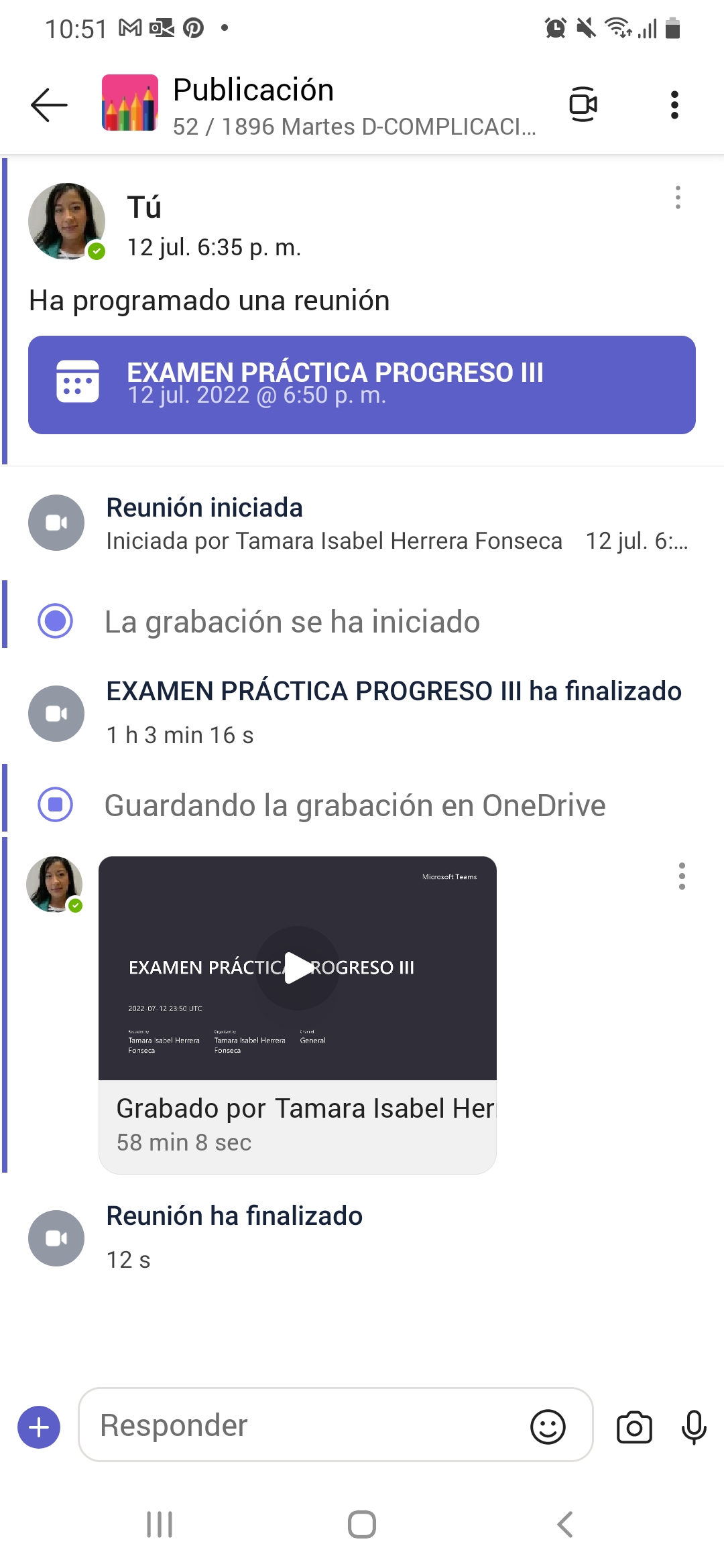Image resolution: width=724 pixels, height=1568 pixels.
Task: Go back using the header arrow
Action: pos(49,105)
